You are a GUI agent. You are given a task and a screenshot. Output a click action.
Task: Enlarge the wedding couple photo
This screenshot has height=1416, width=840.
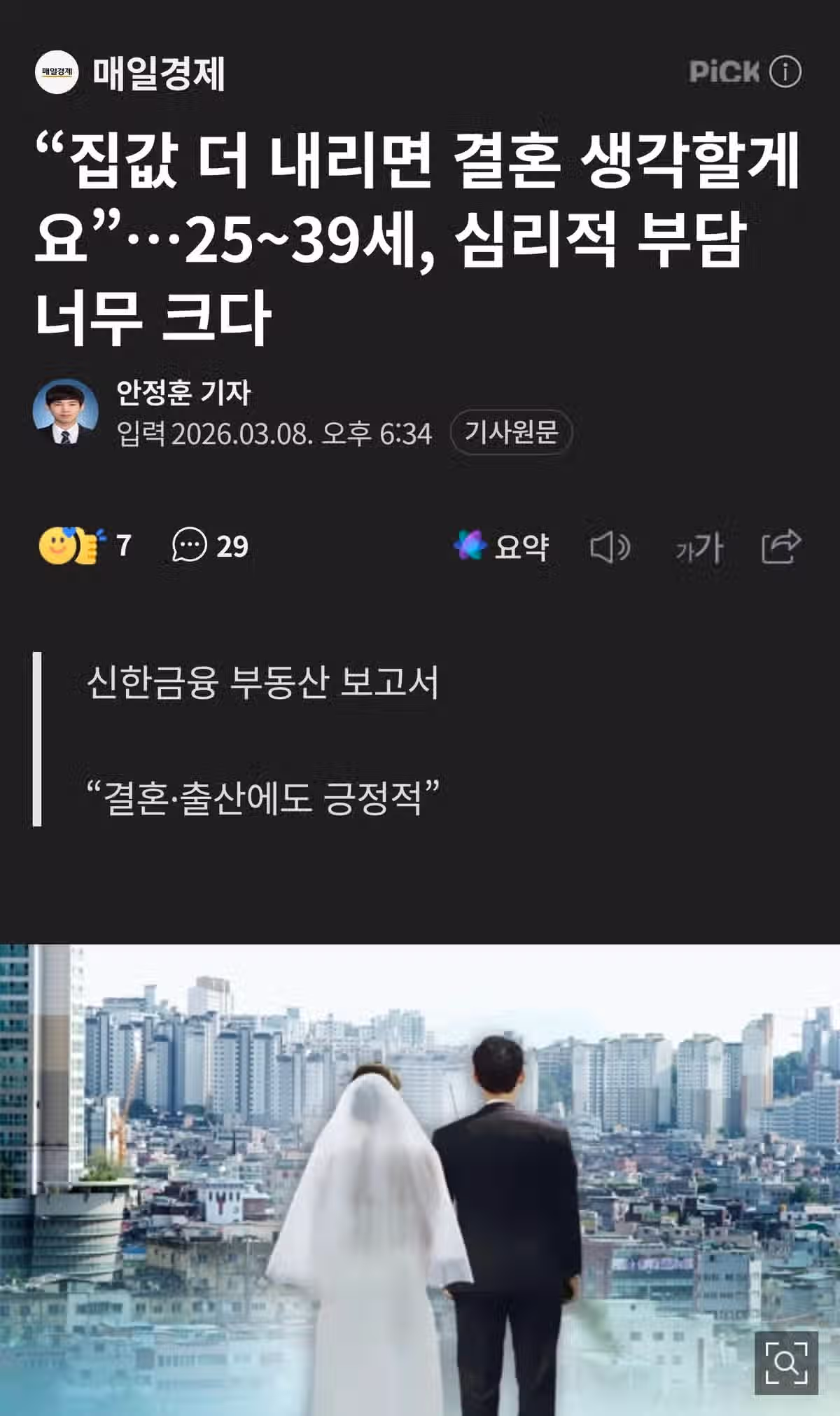pos(786,1362)
